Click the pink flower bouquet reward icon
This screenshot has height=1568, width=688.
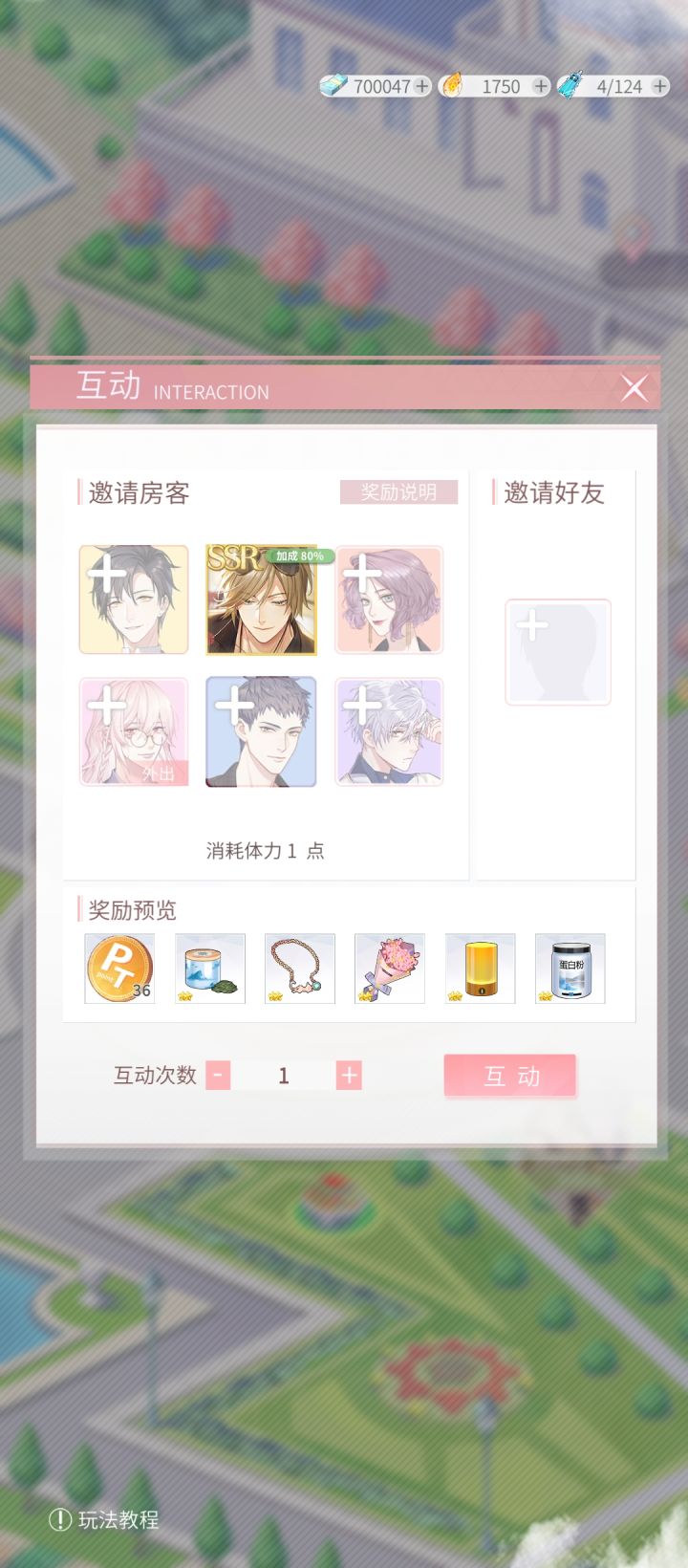click(x=389, y=969)
